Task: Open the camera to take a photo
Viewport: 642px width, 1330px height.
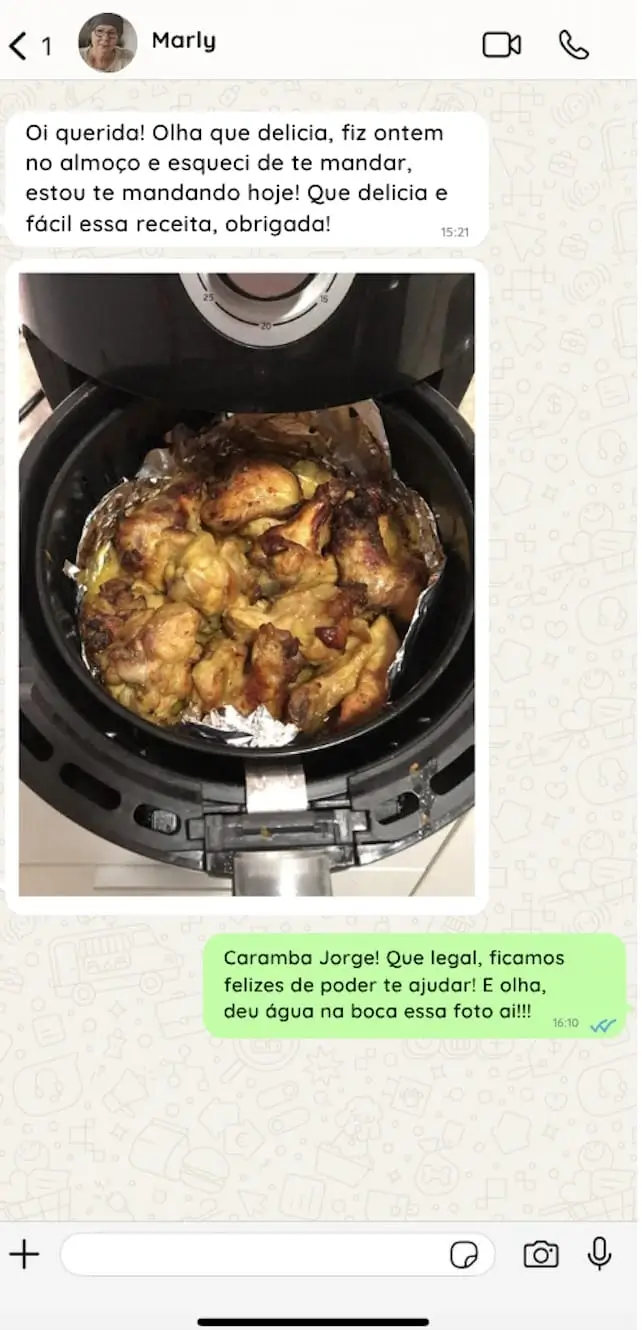Action: pos(541,1254)
